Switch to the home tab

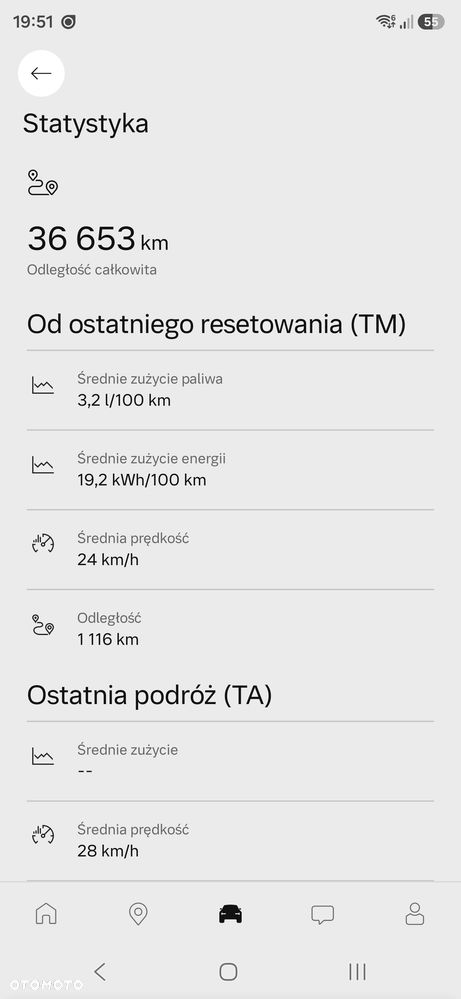pos(46,914)
